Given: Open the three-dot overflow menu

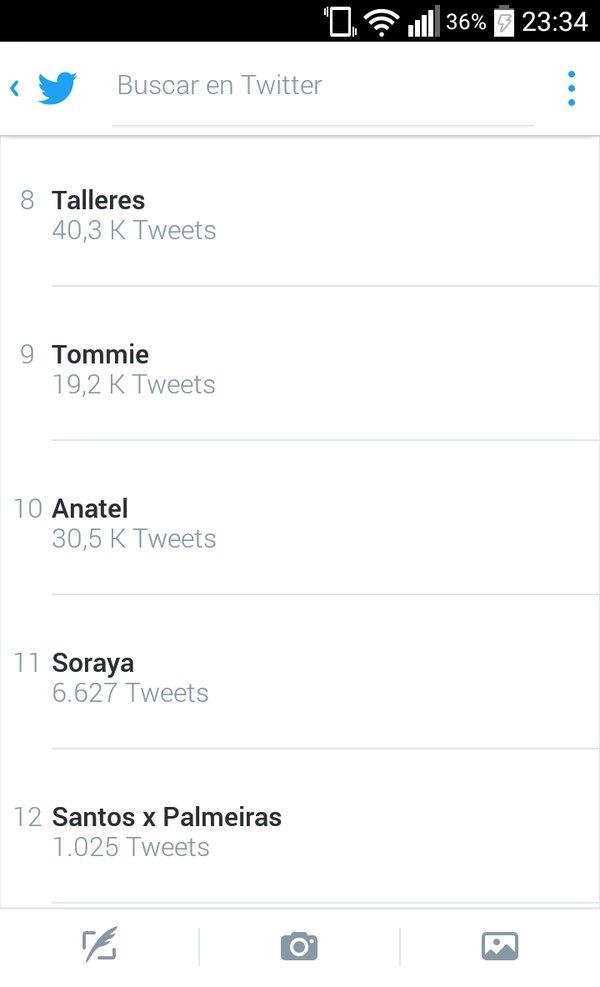Looking at the screenshot, I should 571,88.
